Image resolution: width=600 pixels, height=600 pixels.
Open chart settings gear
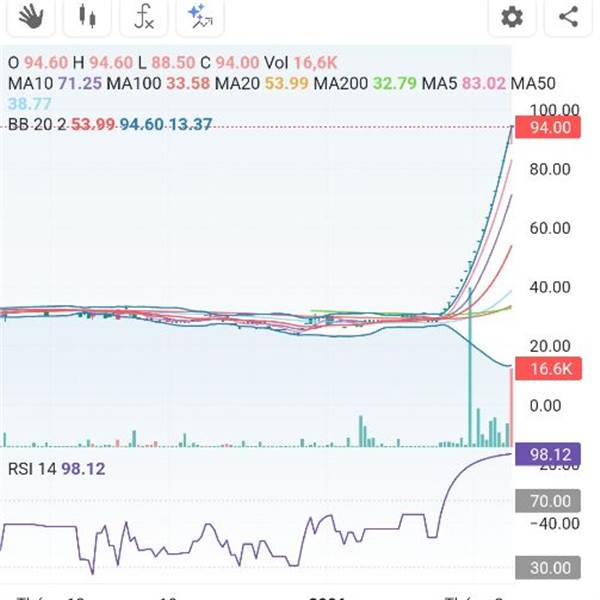[512, 16]
